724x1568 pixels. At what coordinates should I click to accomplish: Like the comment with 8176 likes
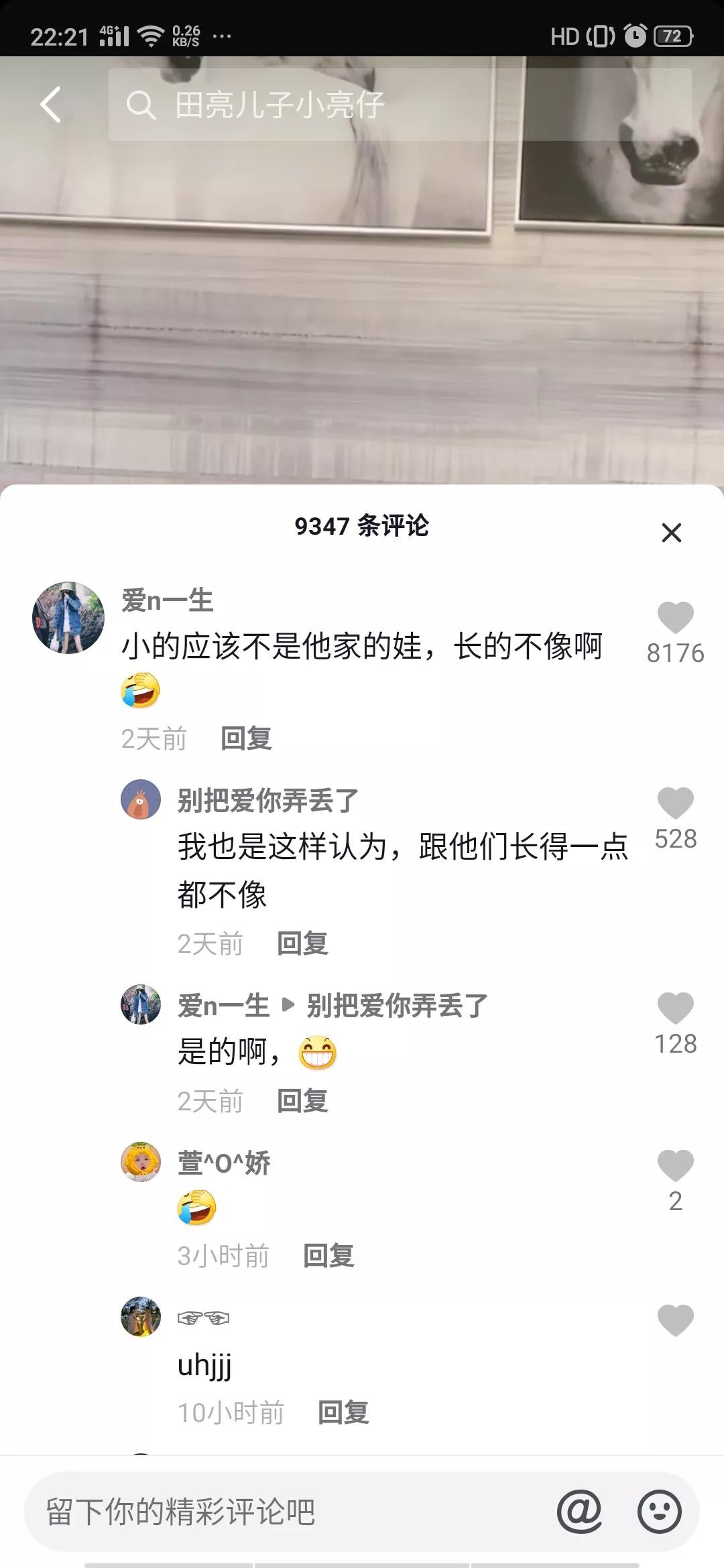coord(675,618)
